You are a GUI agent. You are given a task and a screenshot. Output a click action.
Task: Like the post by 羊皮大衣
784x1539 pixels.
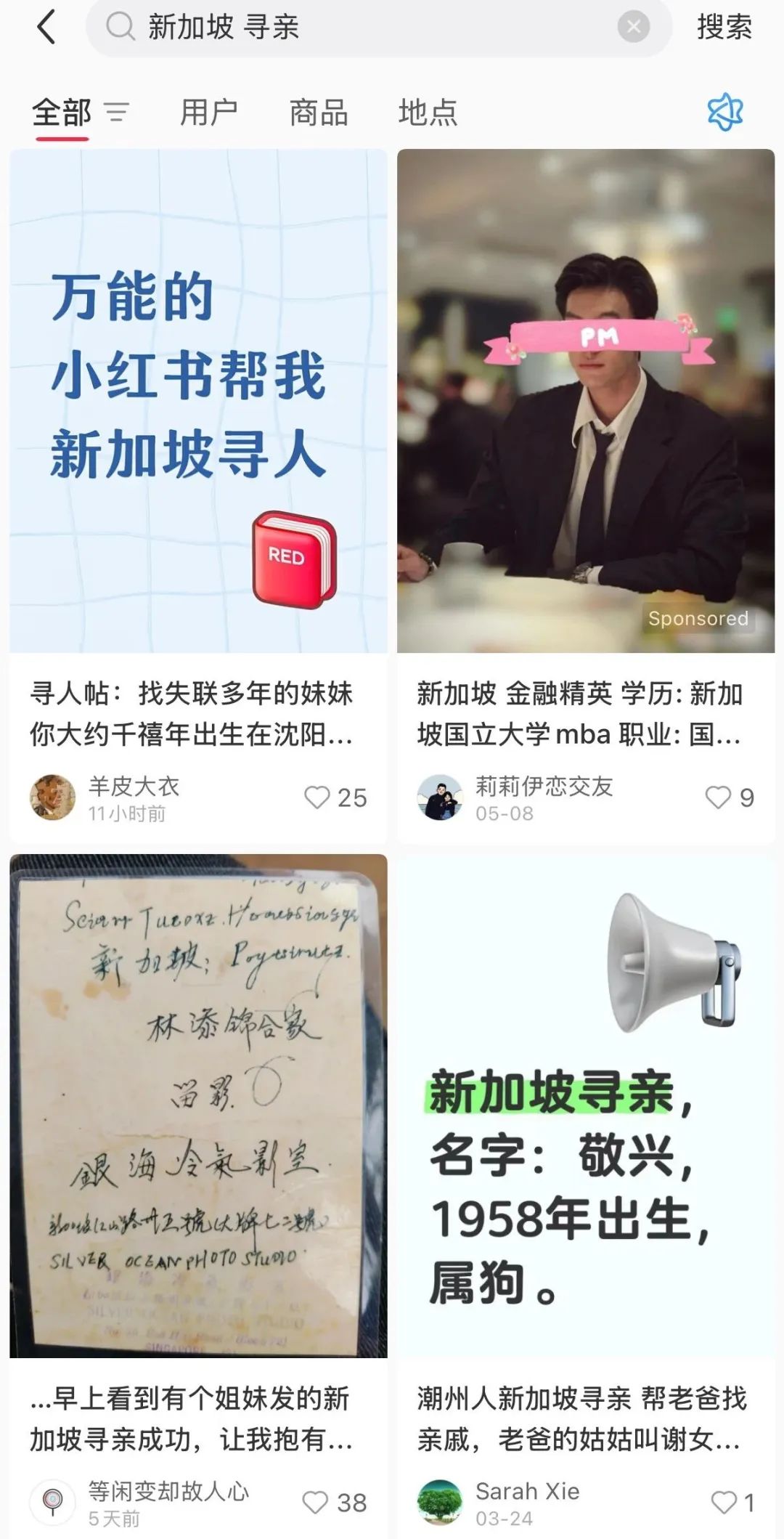click(318, 797)
